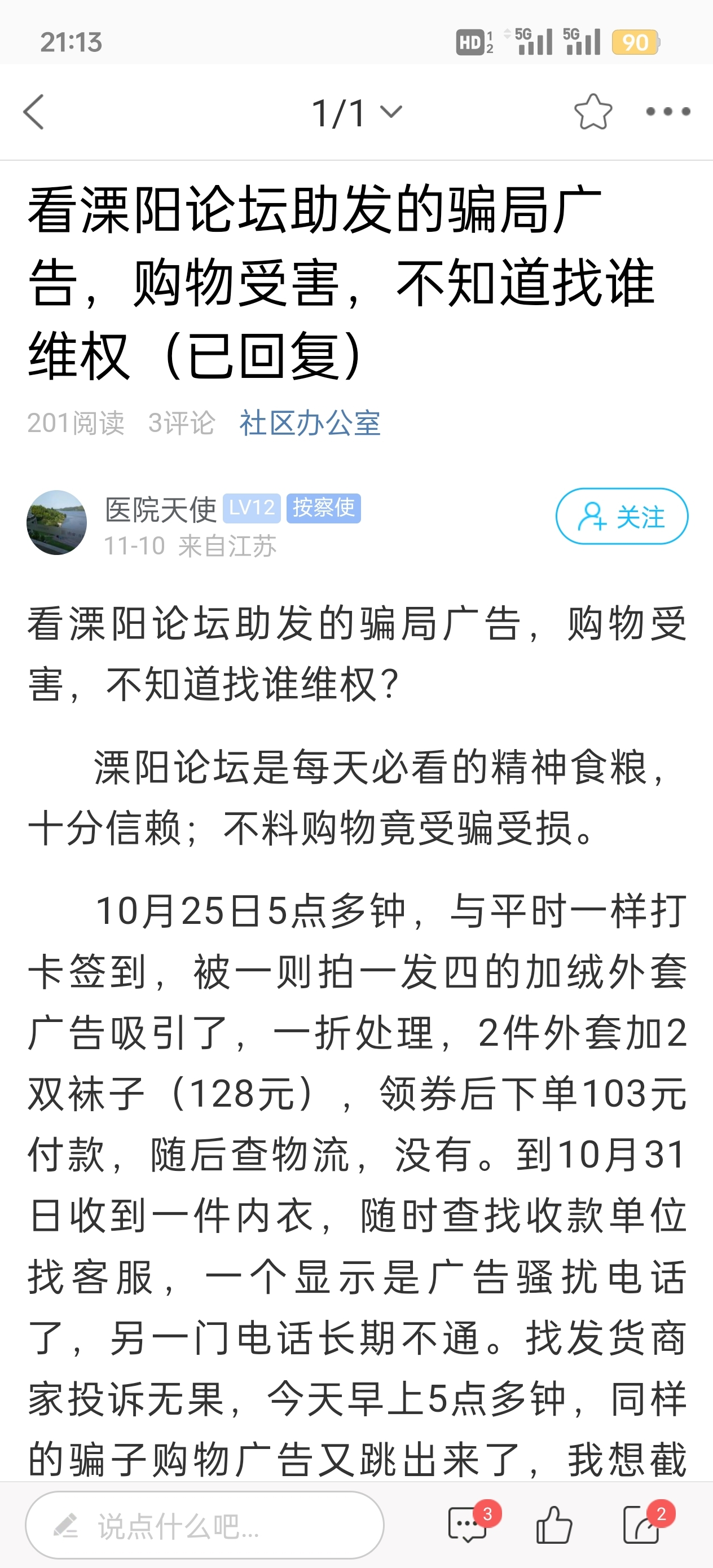Screen dimensions: 713x1568
Task: Open the comments icon showing 3
Action: tap(468, 1525)
